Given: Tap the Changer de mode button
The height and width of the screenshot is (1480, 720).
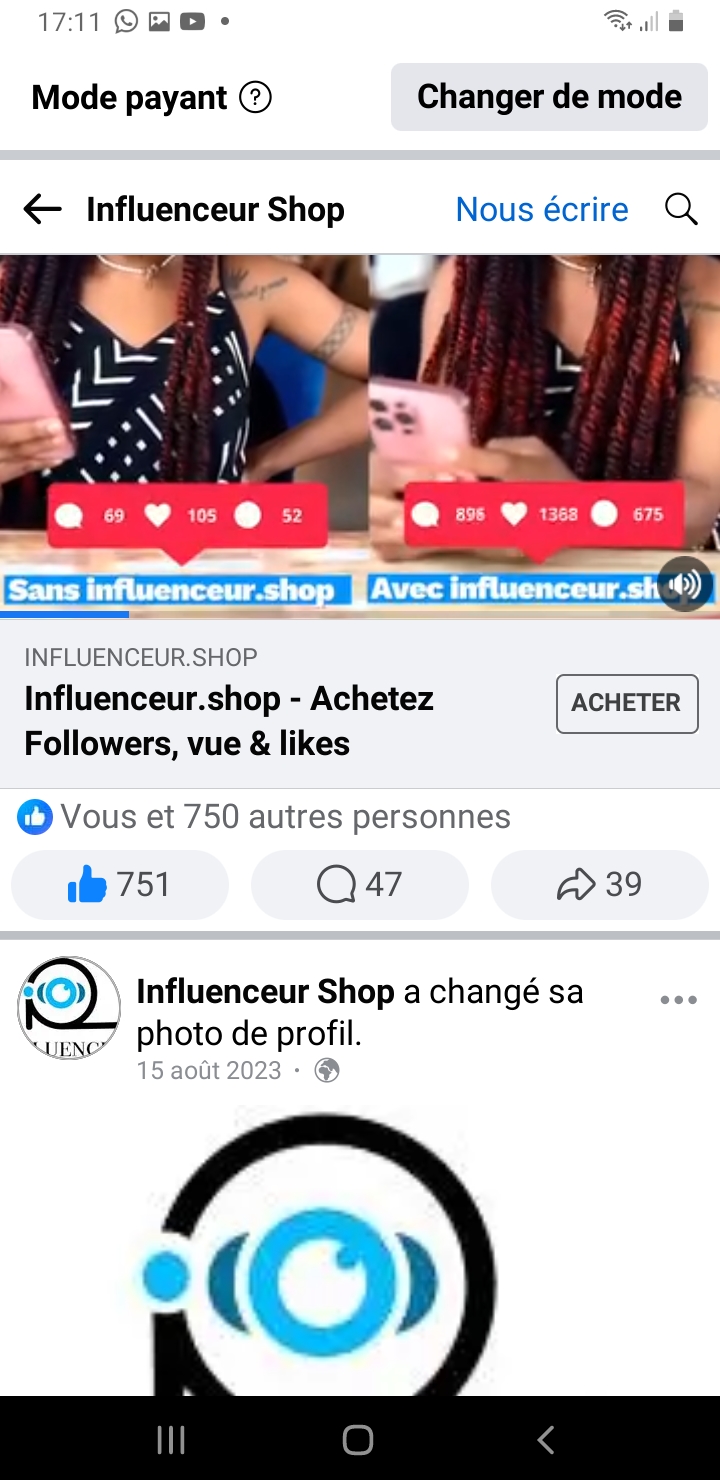Looking at the screenshot, I should (x=549, y=97).
